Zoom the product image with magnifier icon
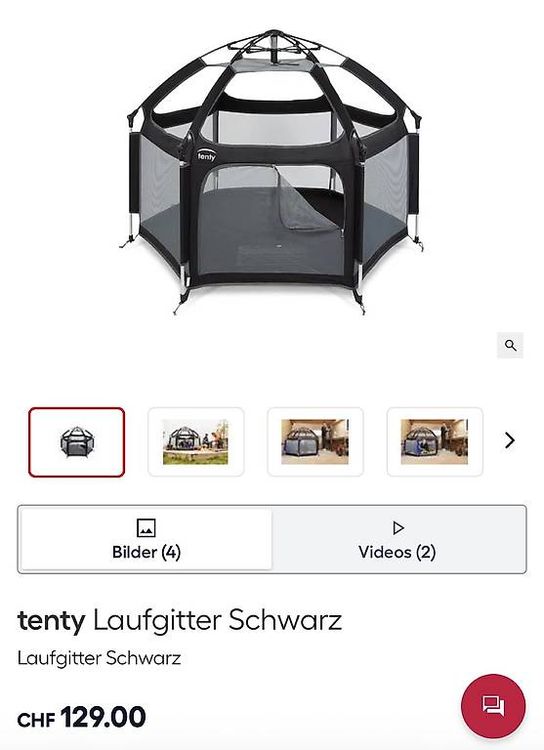 pyautogui.click(x=510, y=345)
